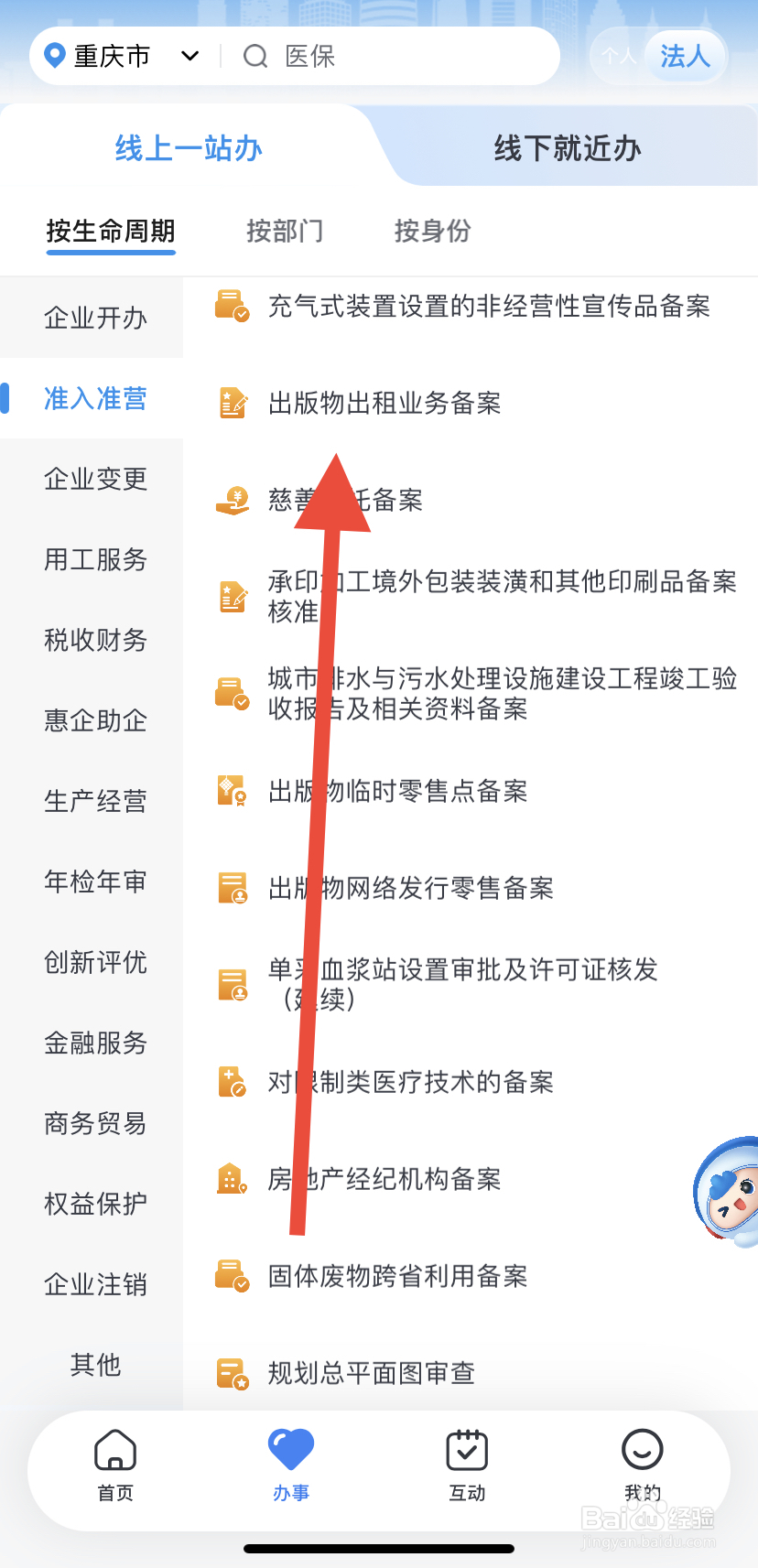Screen dimensions: 758x1568
Task: Switch to 法人 mode
Action: (685, 56)
